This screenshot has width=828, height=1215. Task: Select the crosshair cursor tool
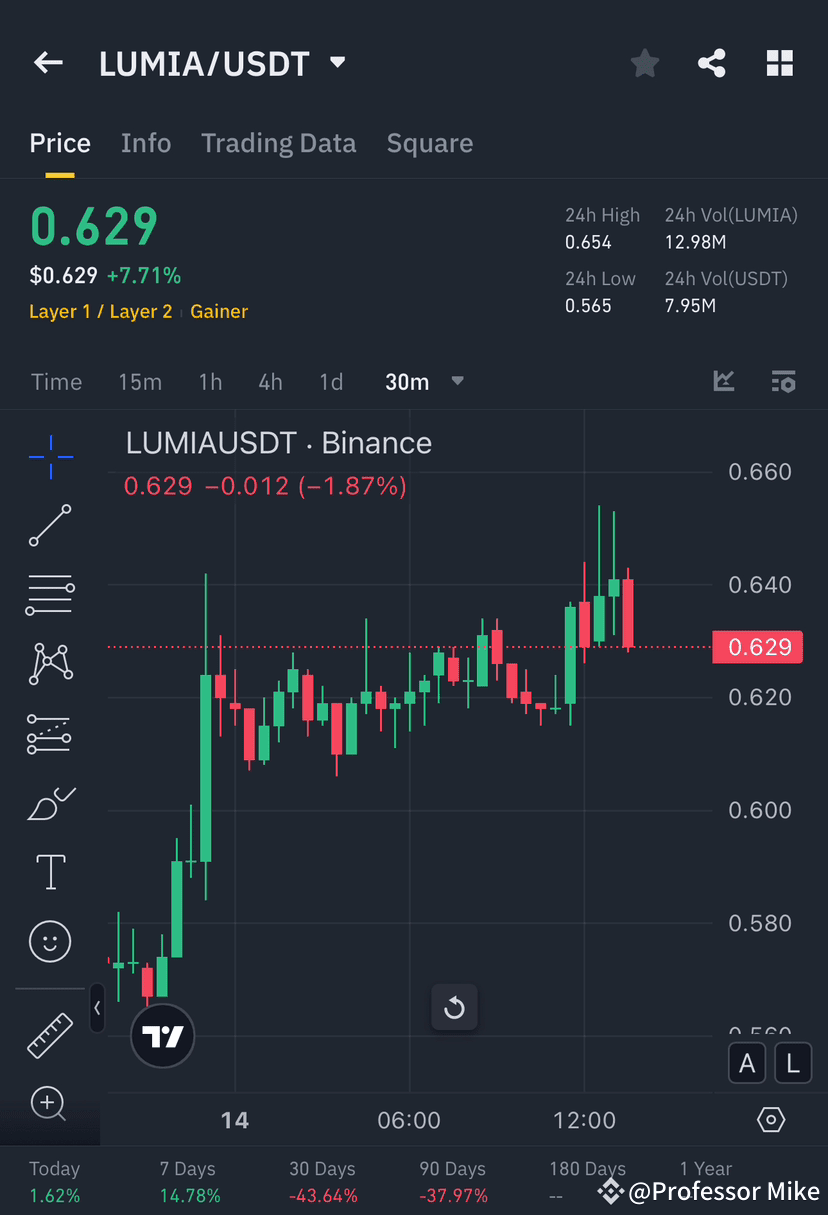(50, 457)
